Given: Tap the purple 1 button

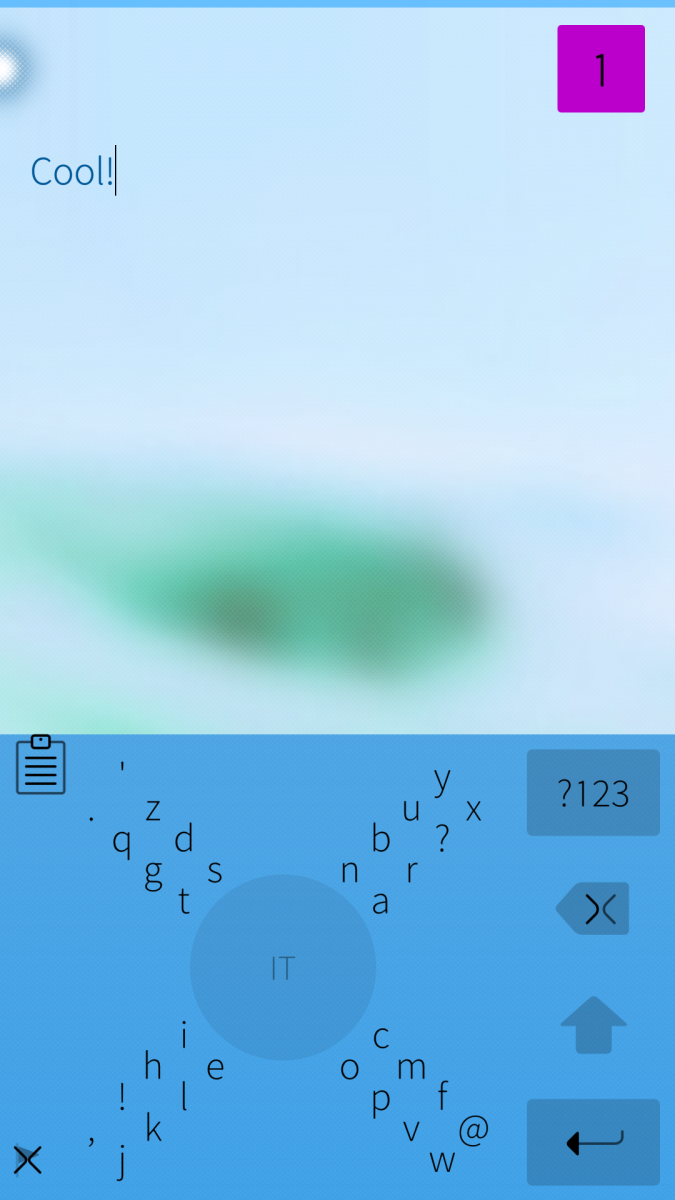Looking at the screenshot, I should point(600,69).
